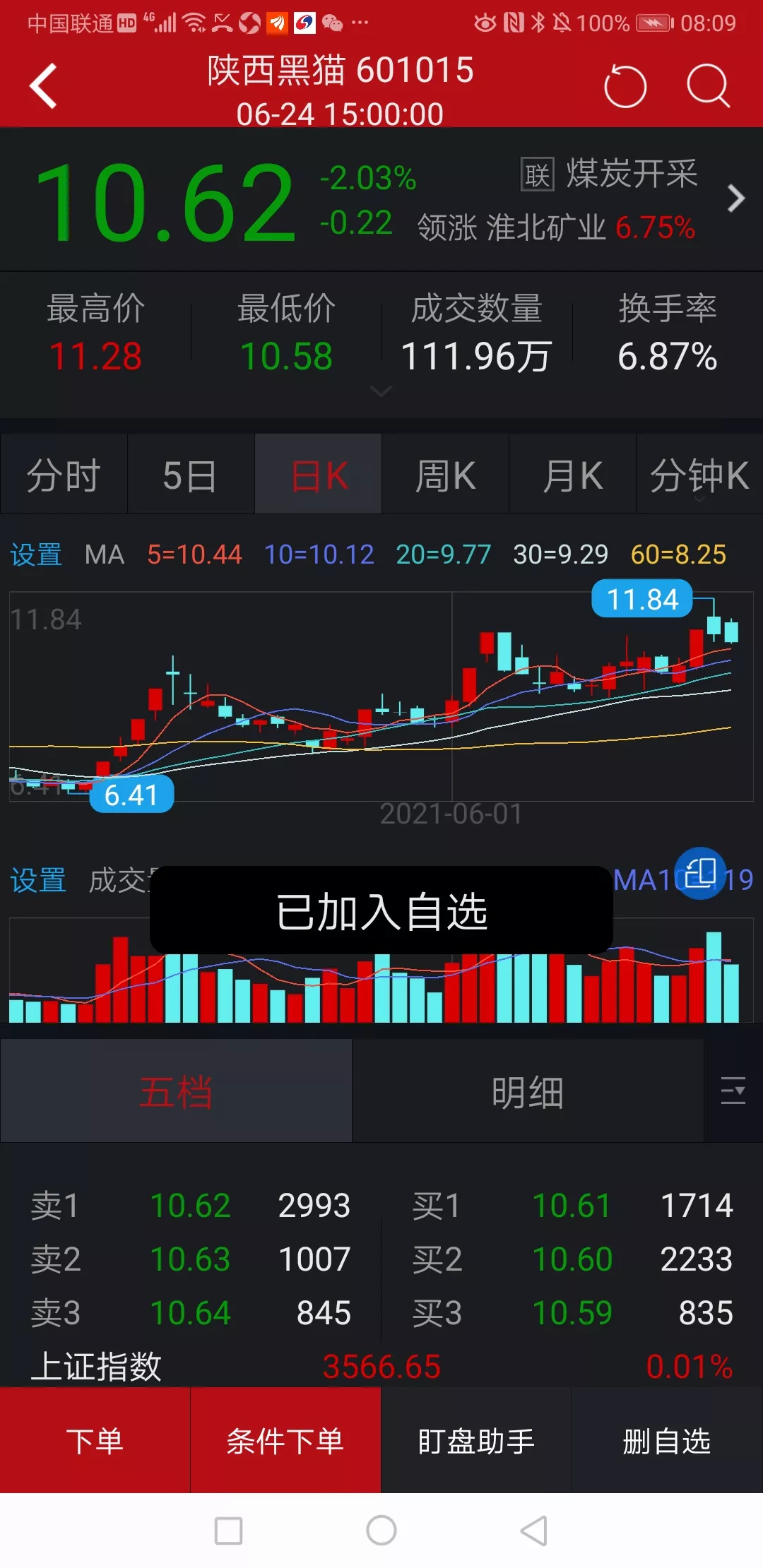Open MA indicator 设置
Viewport: 763px width, 1568px height.
pos(36,554)
